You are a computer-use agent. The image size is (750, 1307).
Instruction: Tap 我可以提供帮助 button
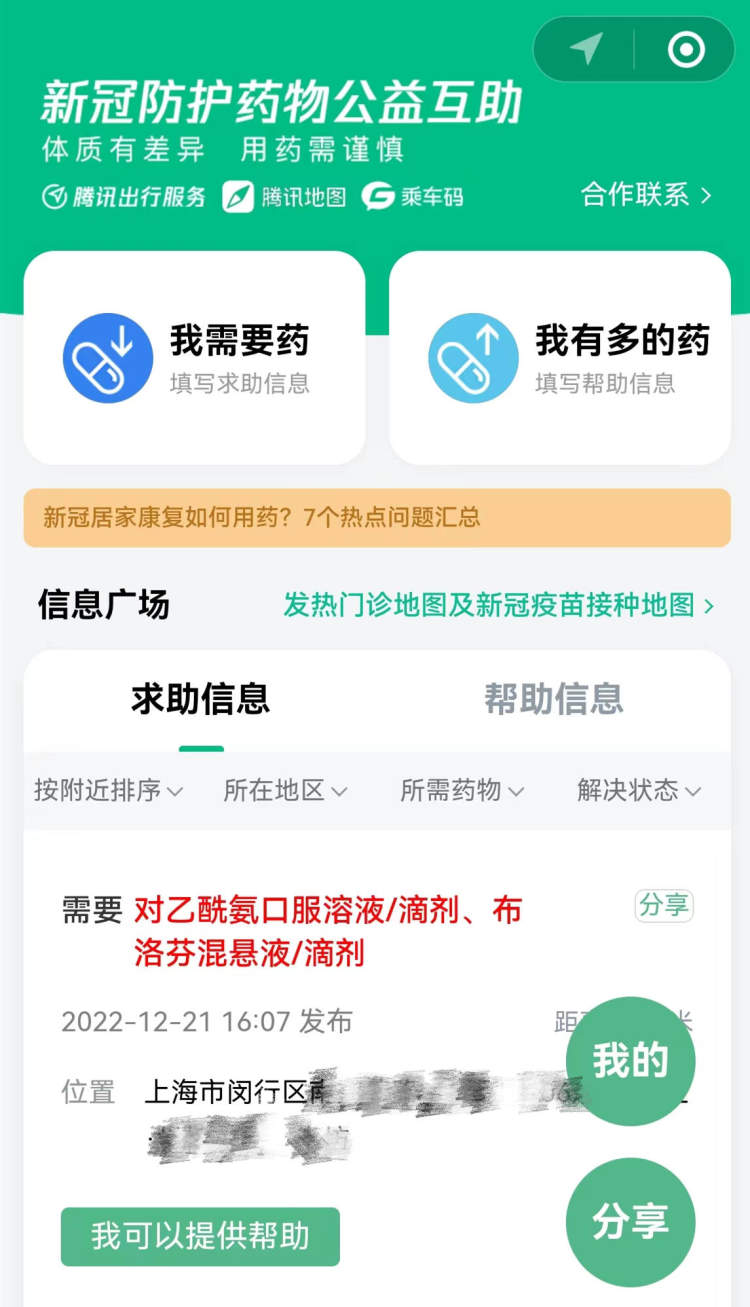(x=200, y=1237)
